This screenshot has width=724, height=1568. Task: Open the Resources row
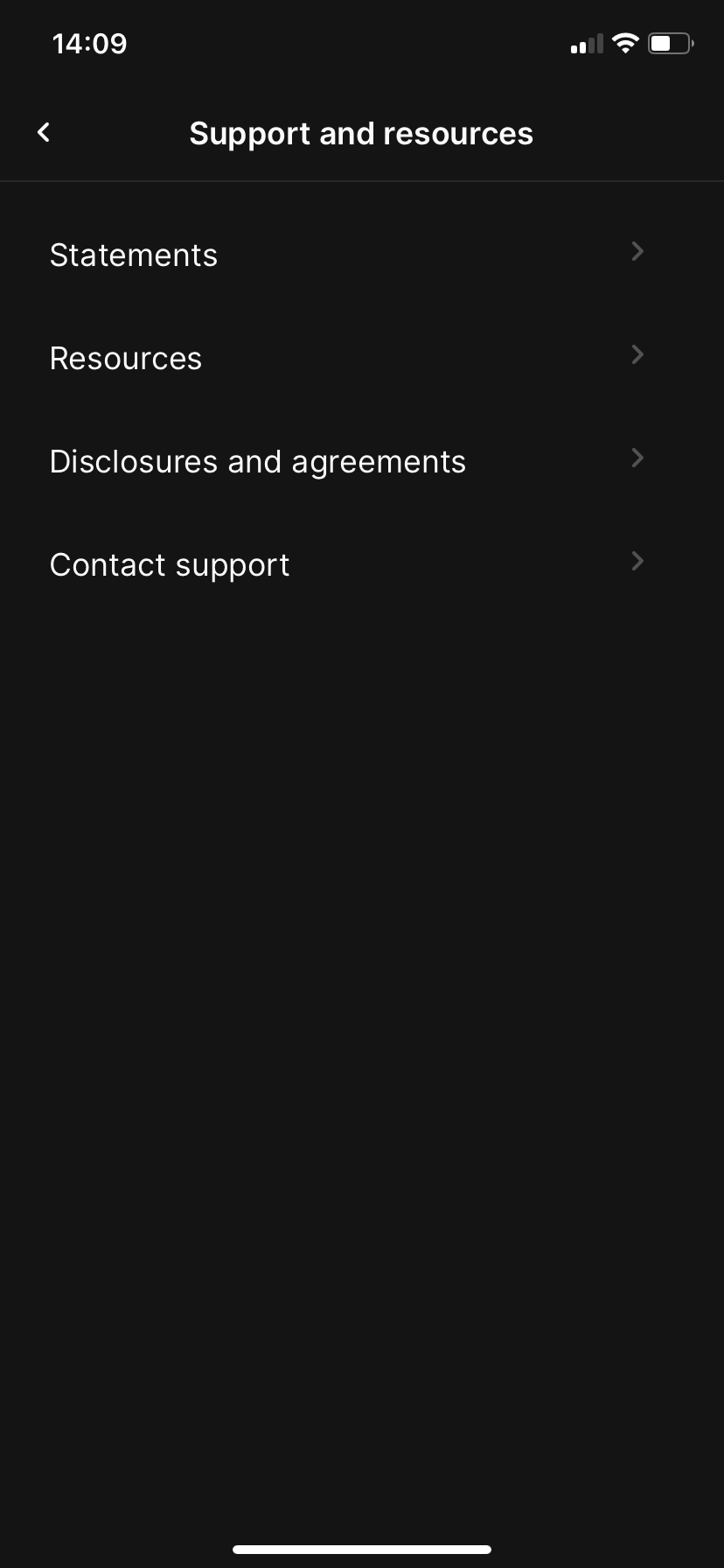pyautogui.click(x=362, y=358)
